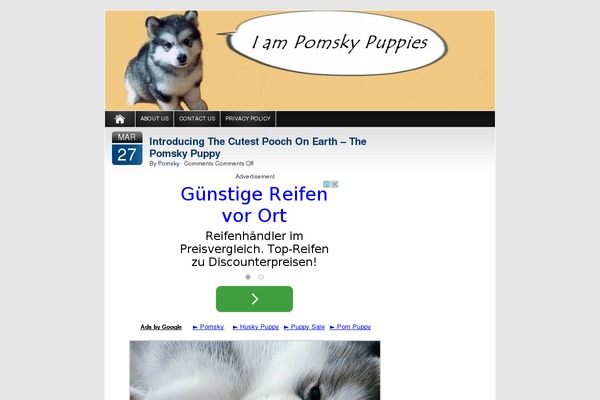Tap the Günstige Reifen vor Ort headline

point(254,204)
